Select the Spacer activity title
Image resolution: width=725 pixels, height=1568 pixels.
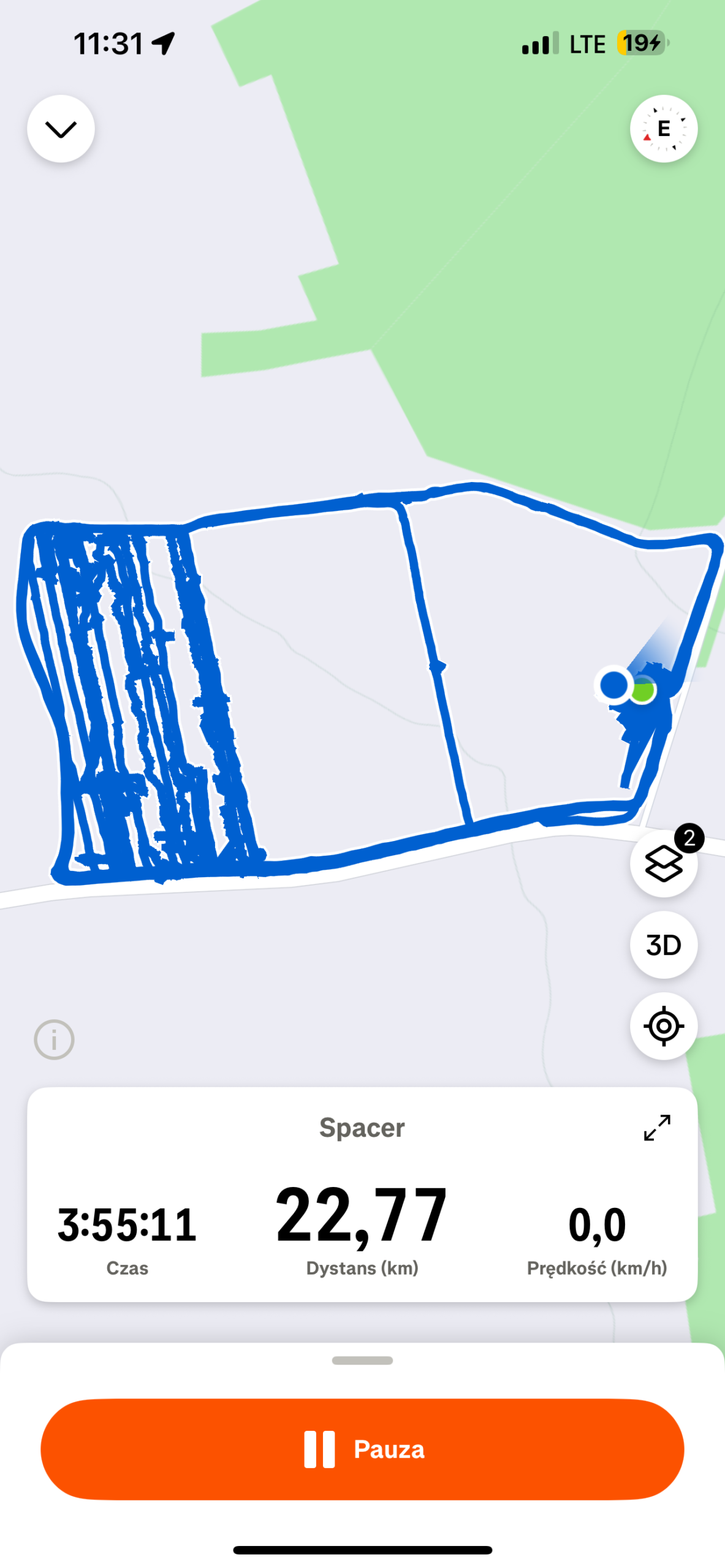(x=362, y=1127)
